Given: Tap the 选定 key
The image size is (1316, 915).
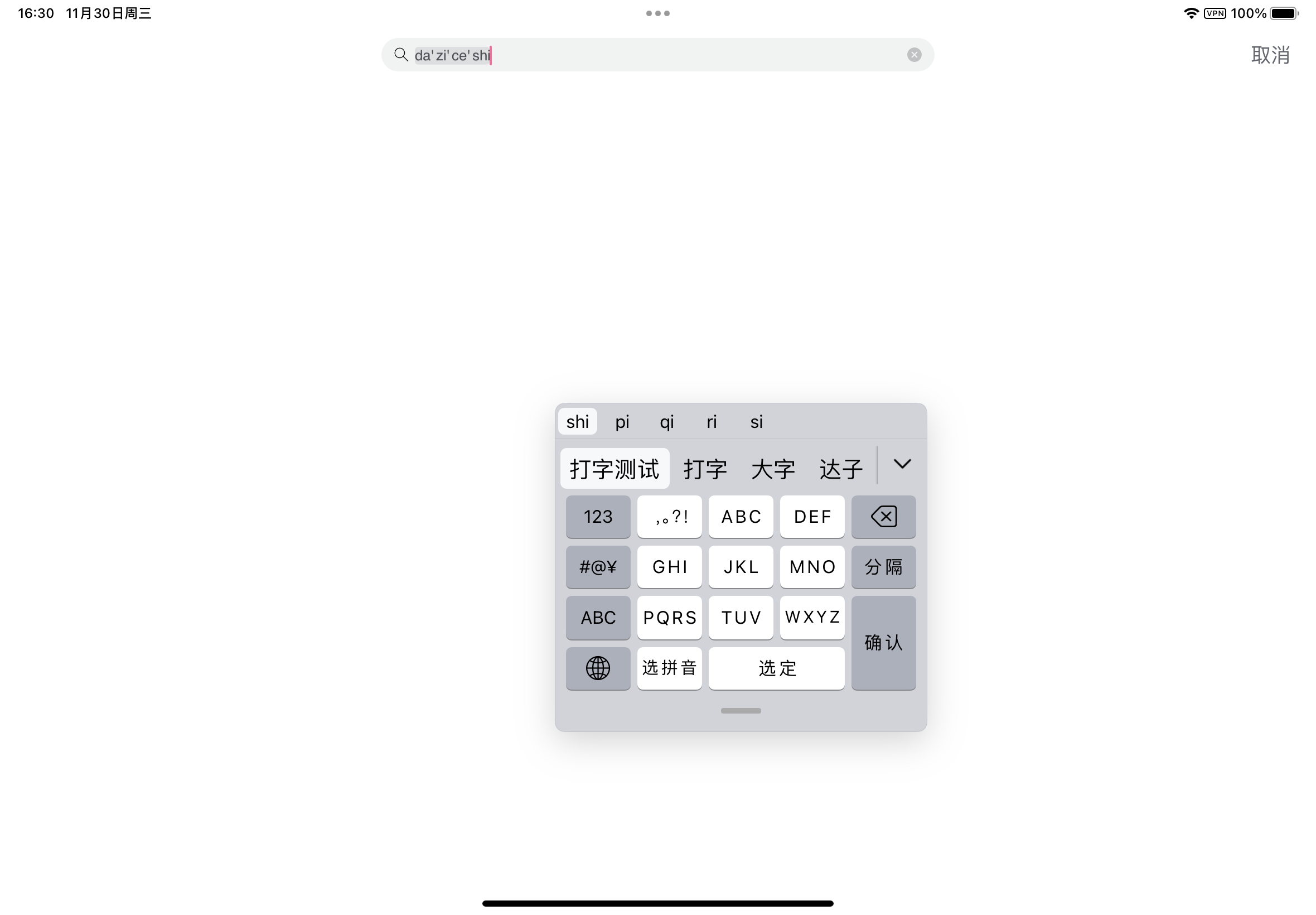Looking at the screenshot, I should (776, 668).
